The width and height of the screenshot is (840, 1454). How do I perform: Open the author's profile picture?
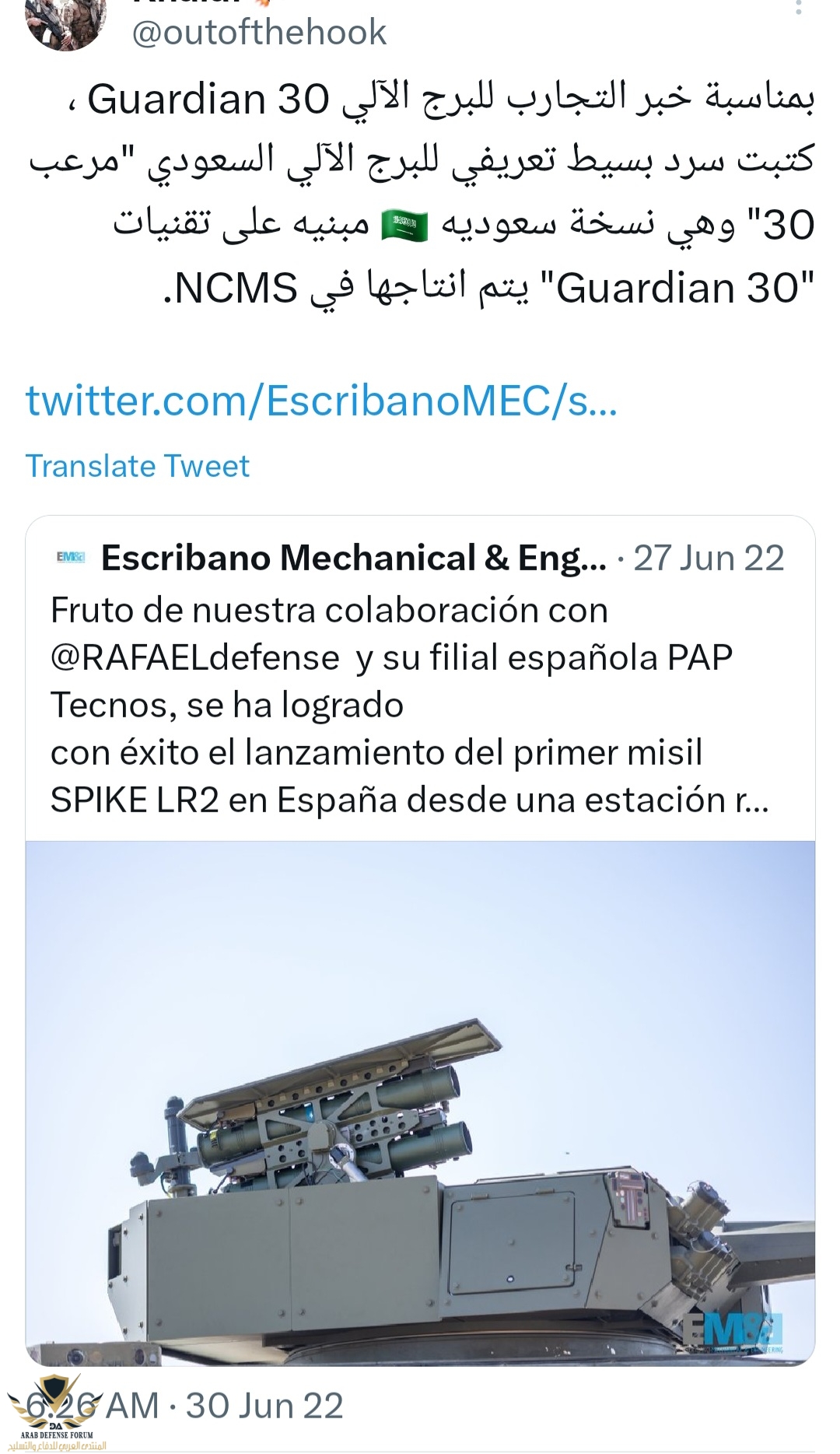pyautogui.click(x=65, y=22)
